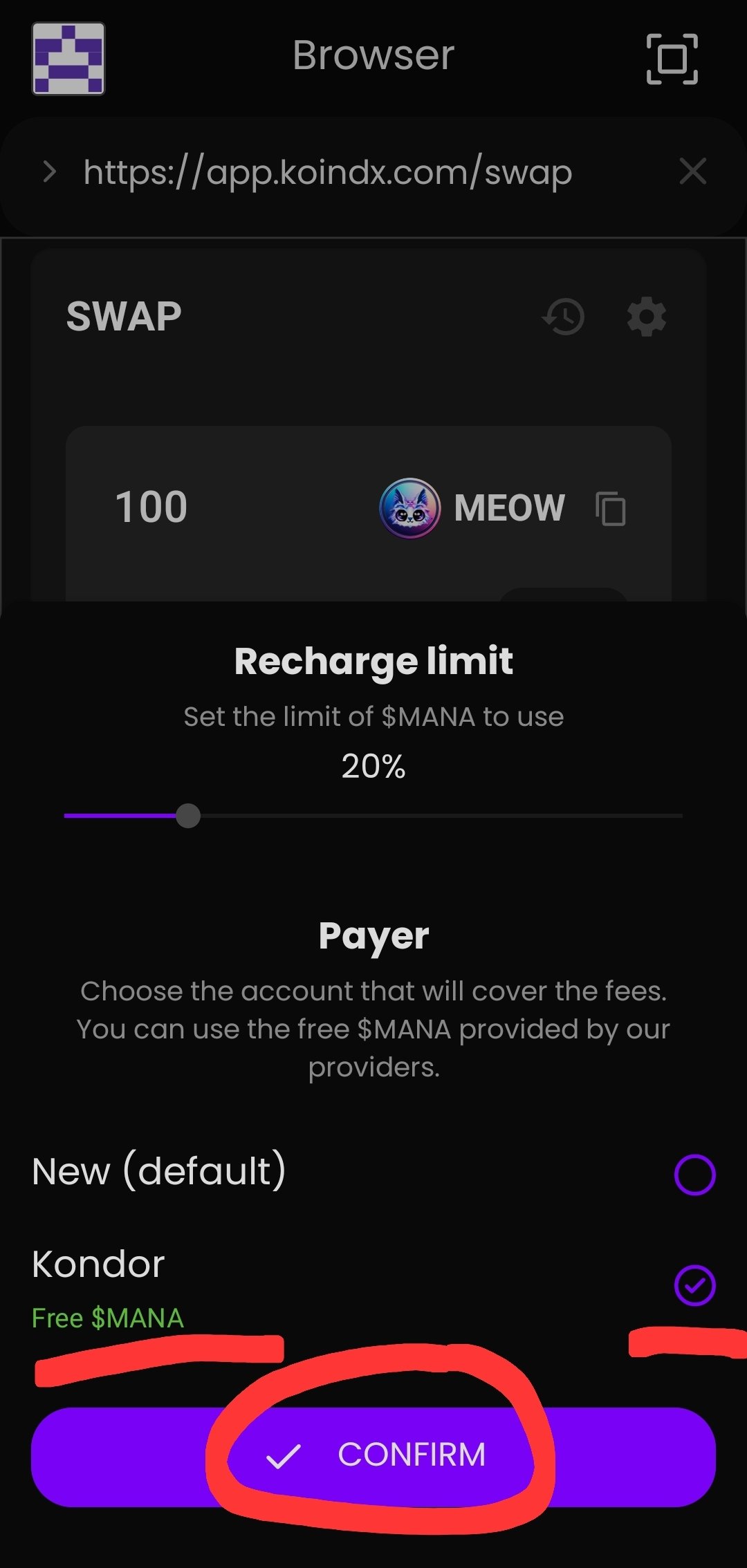Select New (default) as payer

[x=694, y=1174]
